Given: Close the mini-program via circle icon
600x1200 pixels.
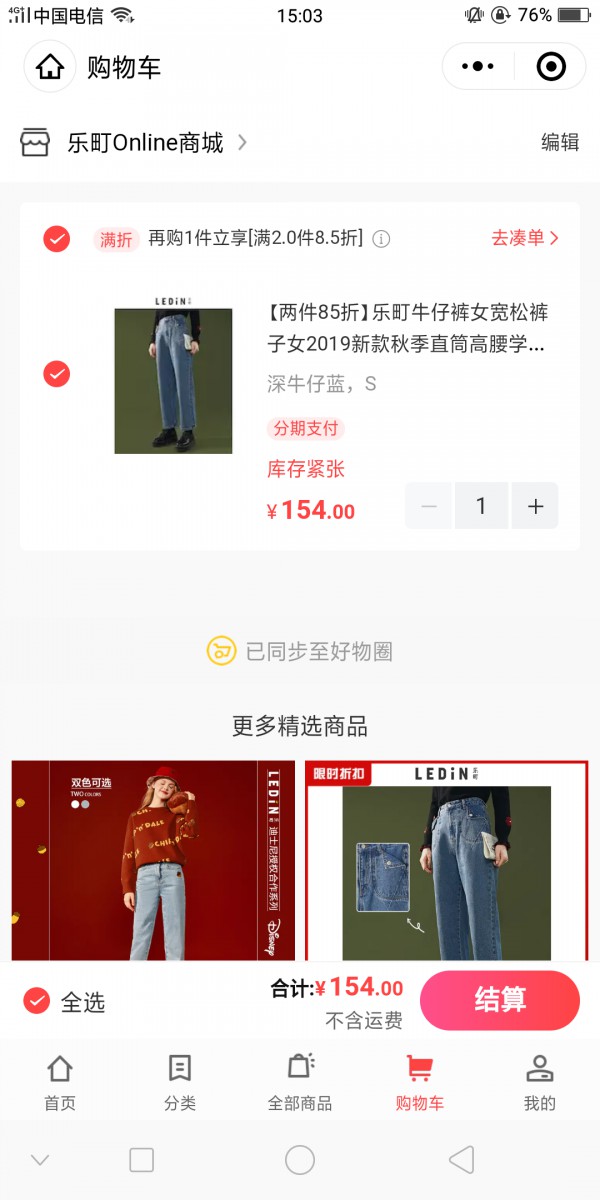Looking at the screenshot, I should (x=551, y=67).
